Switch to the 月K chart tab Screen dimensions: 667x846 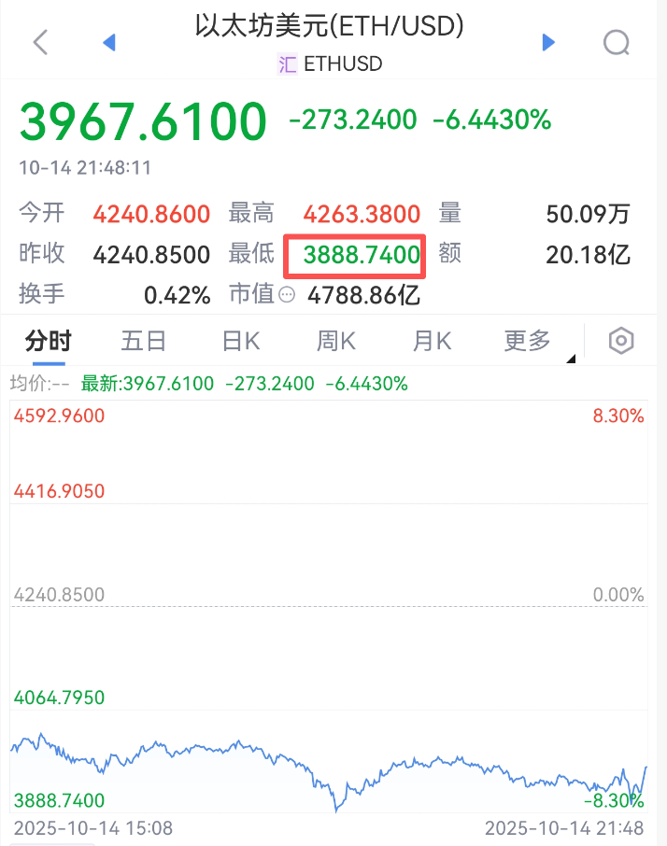432,341
